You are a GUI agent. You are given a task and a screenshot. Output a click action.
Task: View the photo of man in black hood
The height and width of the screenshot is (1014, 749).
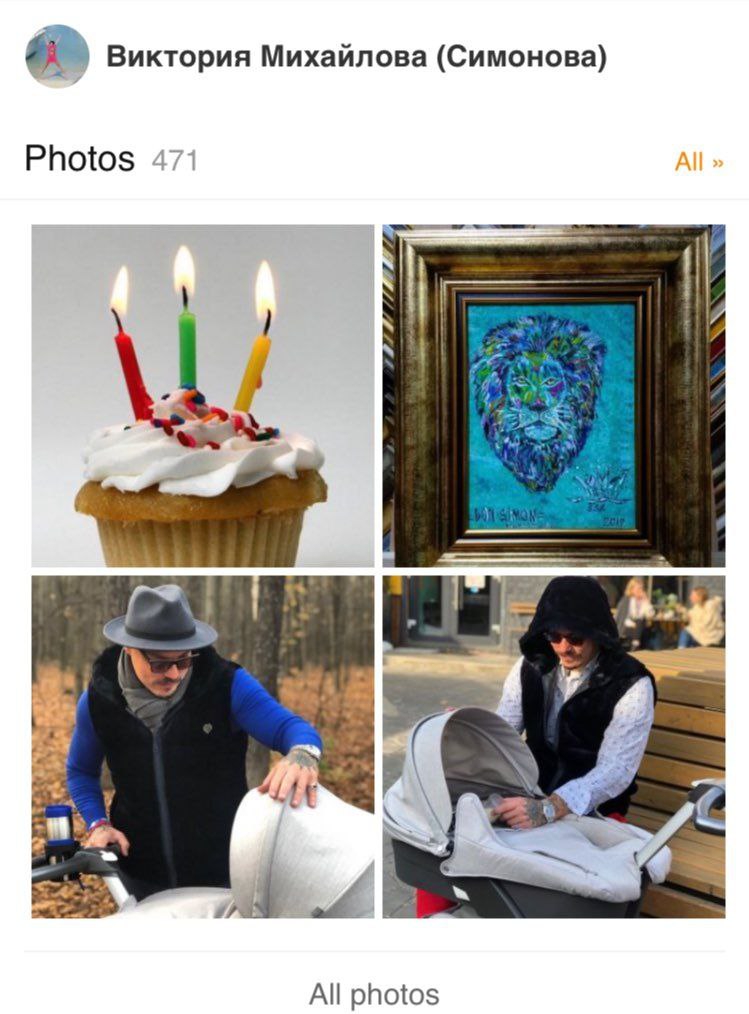[553, 746]
